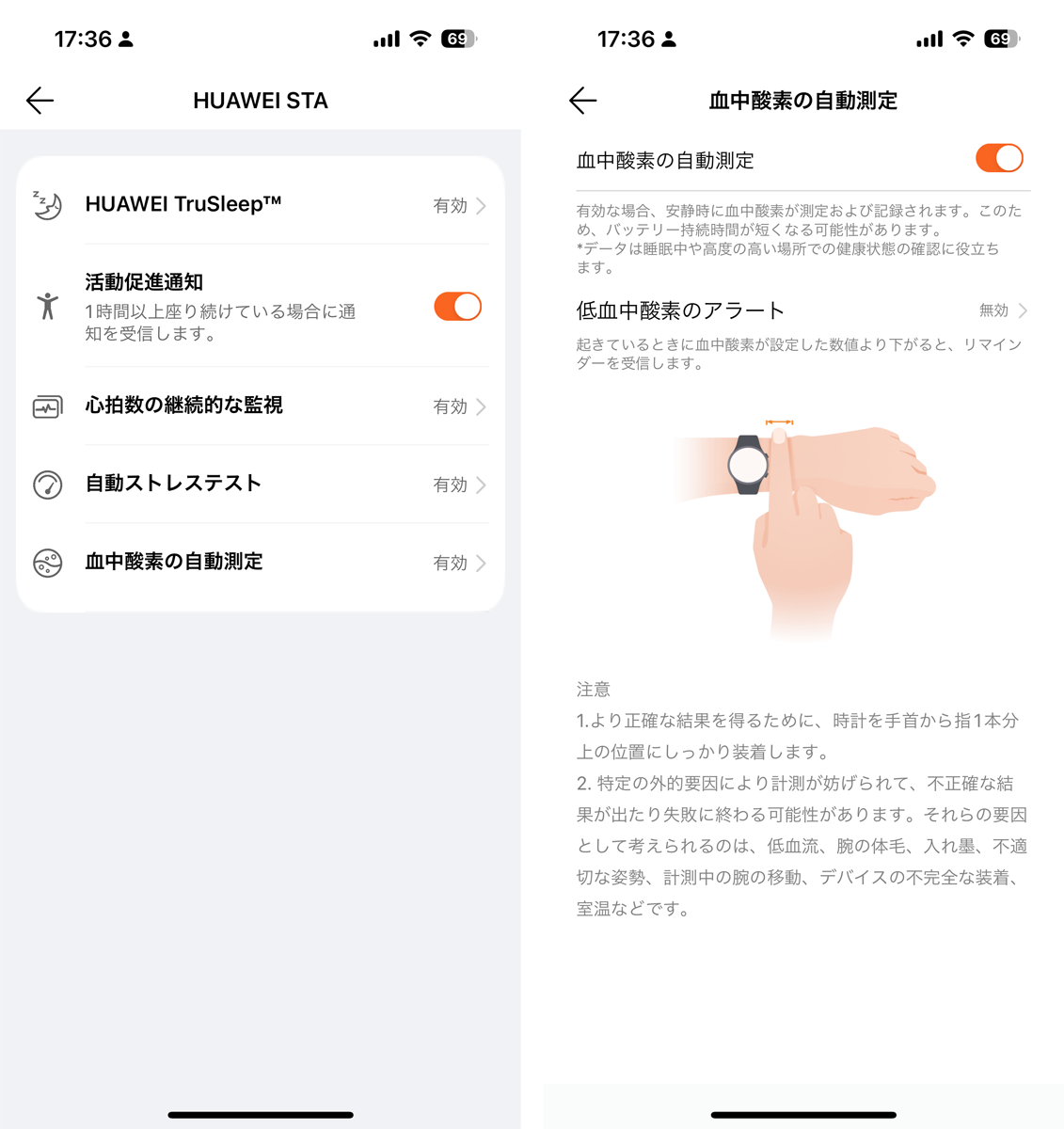Disable the 血中酸素の自動測定 toggle

[998, 159]
